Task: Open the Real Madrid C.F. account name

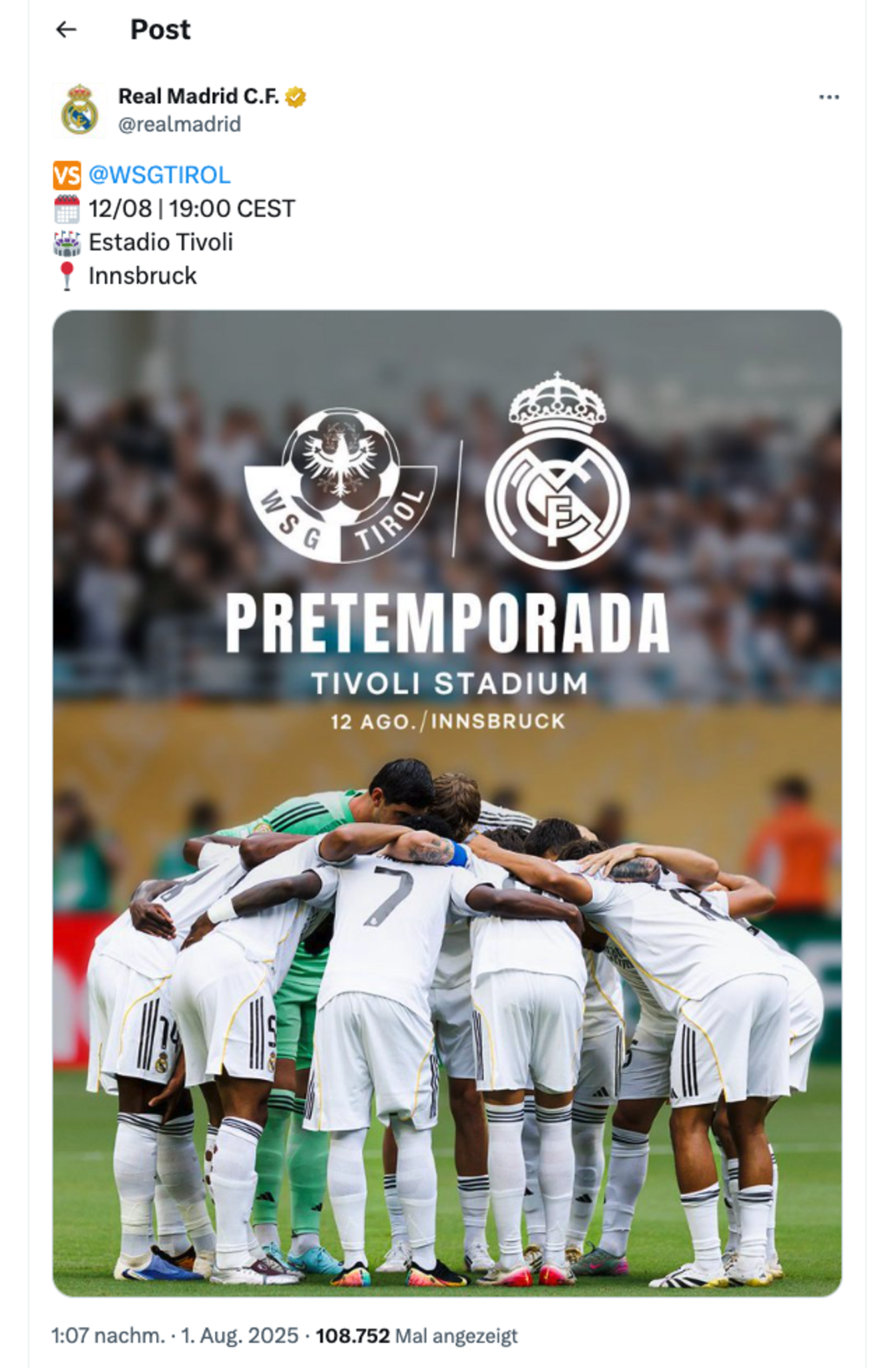Action: tap(198, 97)
